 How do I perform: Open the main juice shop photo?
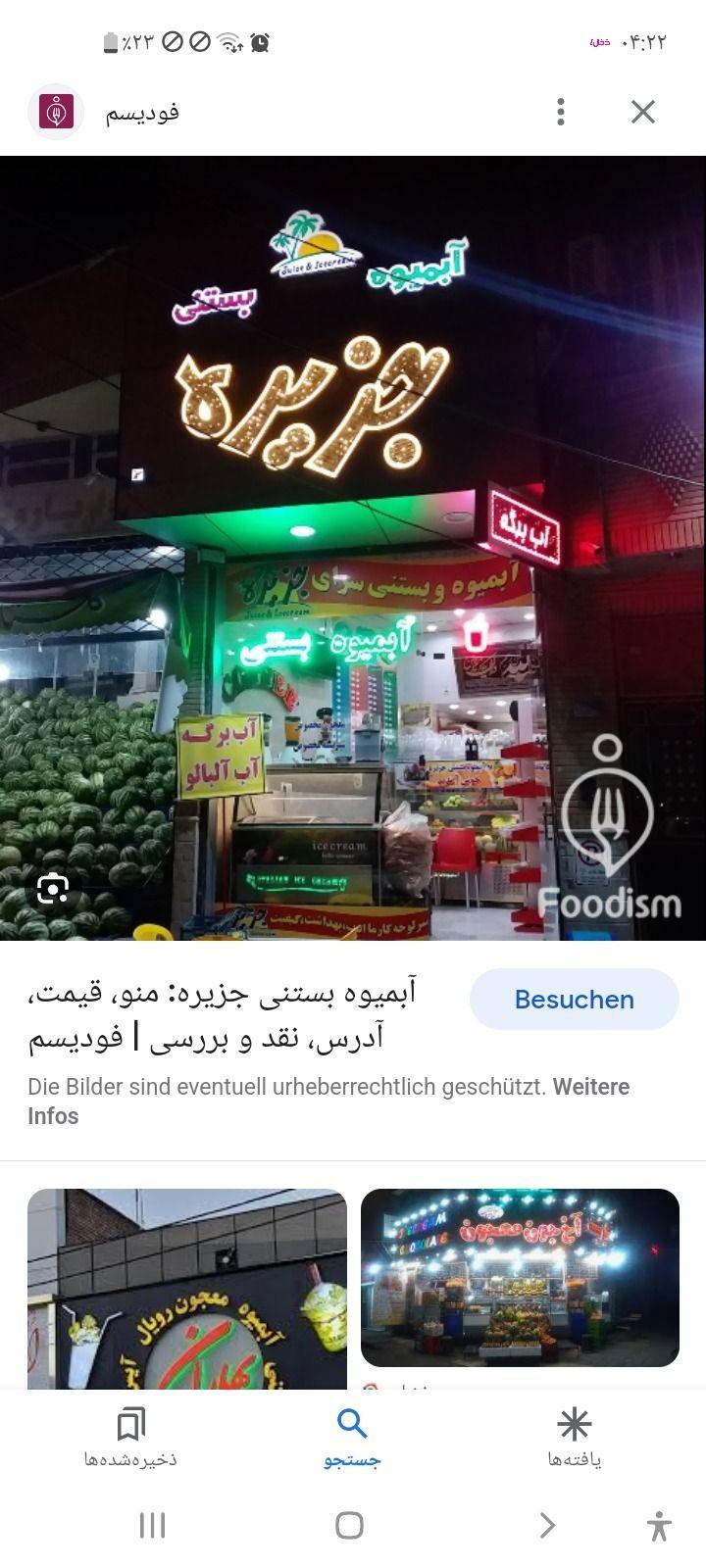pos(353,549)
